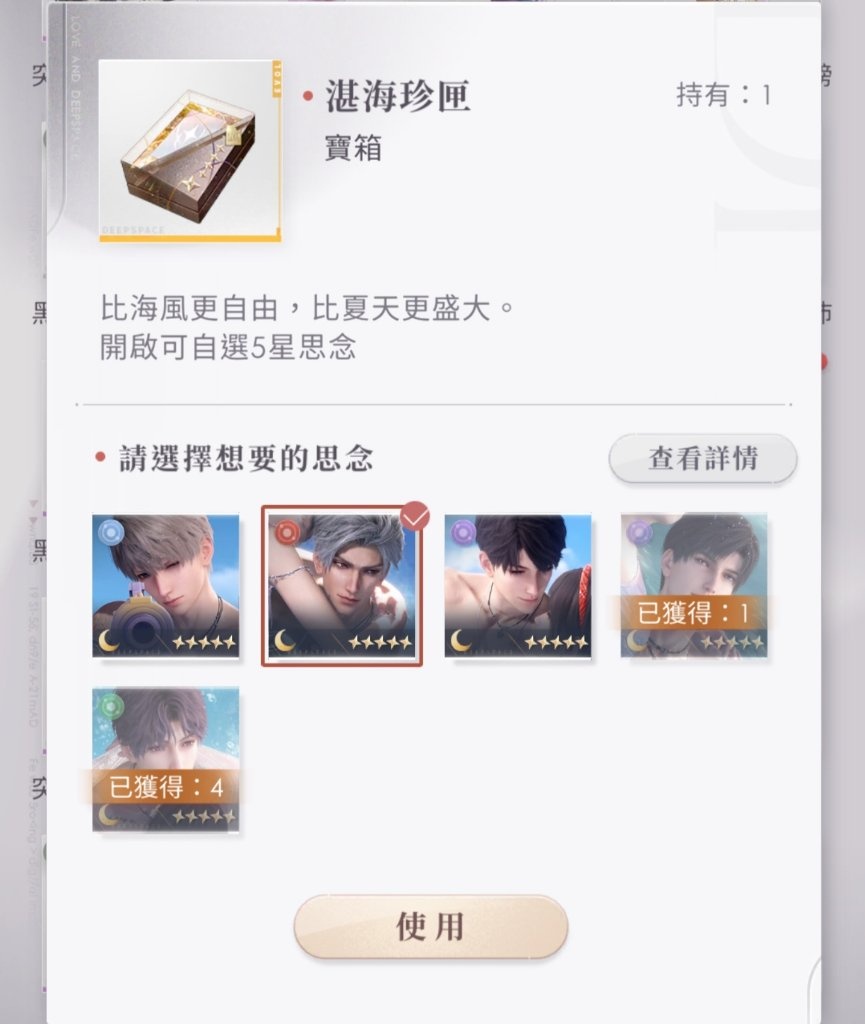Choose the dark-haired shirtless memory card

tap(518, 586)
